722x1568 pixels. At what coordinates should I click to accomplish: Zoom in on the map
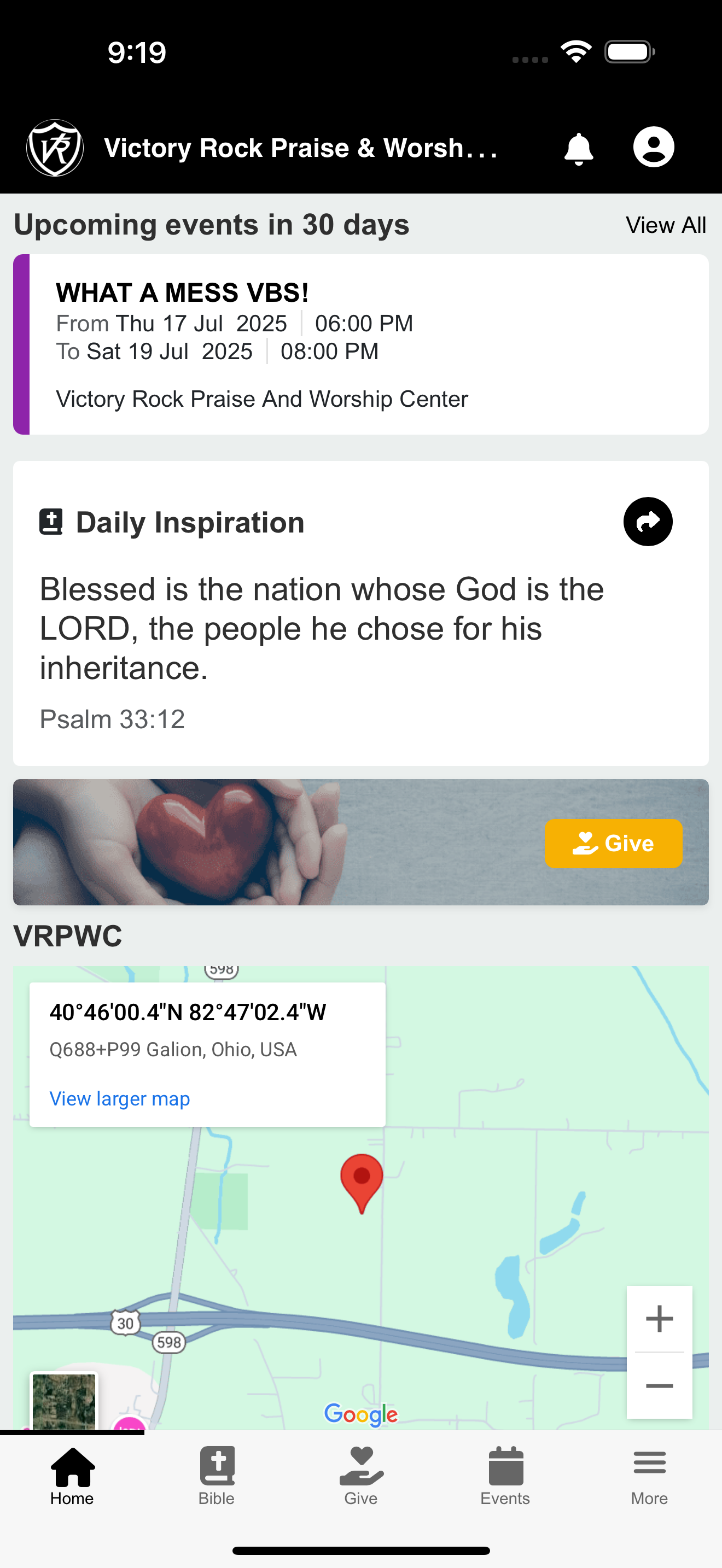(659, 1319)
